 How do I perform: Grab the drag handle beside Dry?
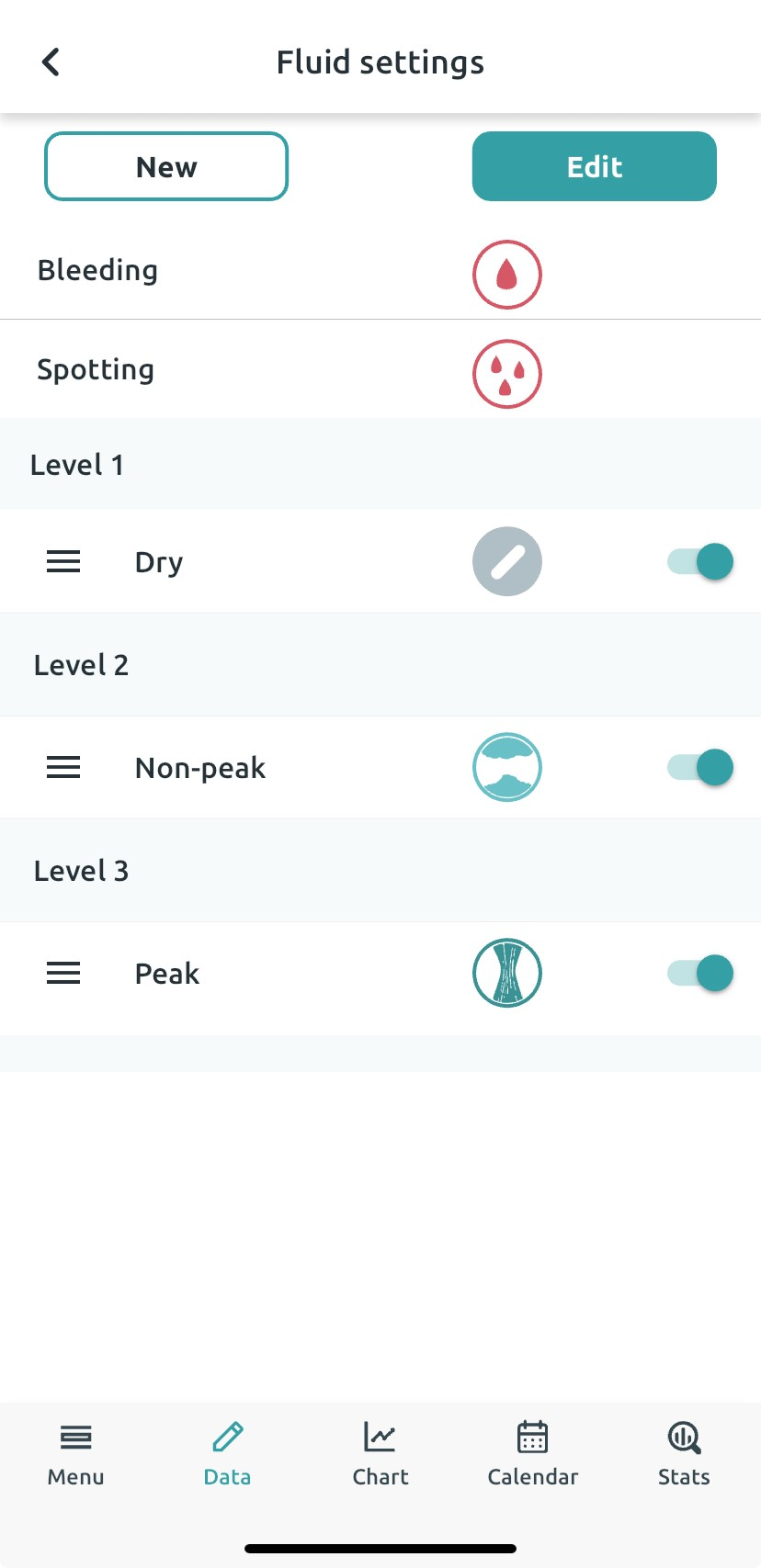(63, 561)
